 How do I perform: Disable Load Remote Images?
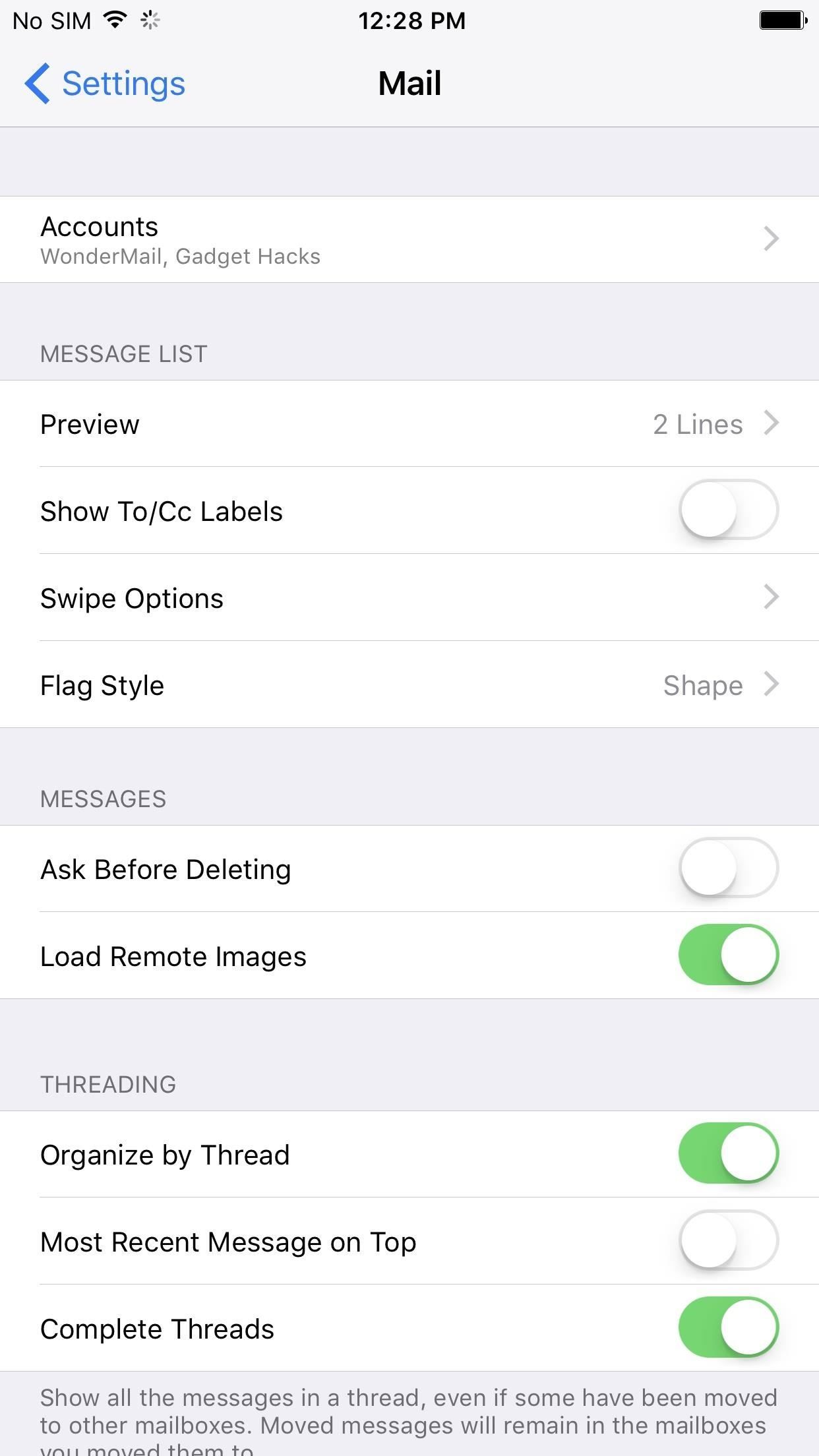(x=728, y=956)
